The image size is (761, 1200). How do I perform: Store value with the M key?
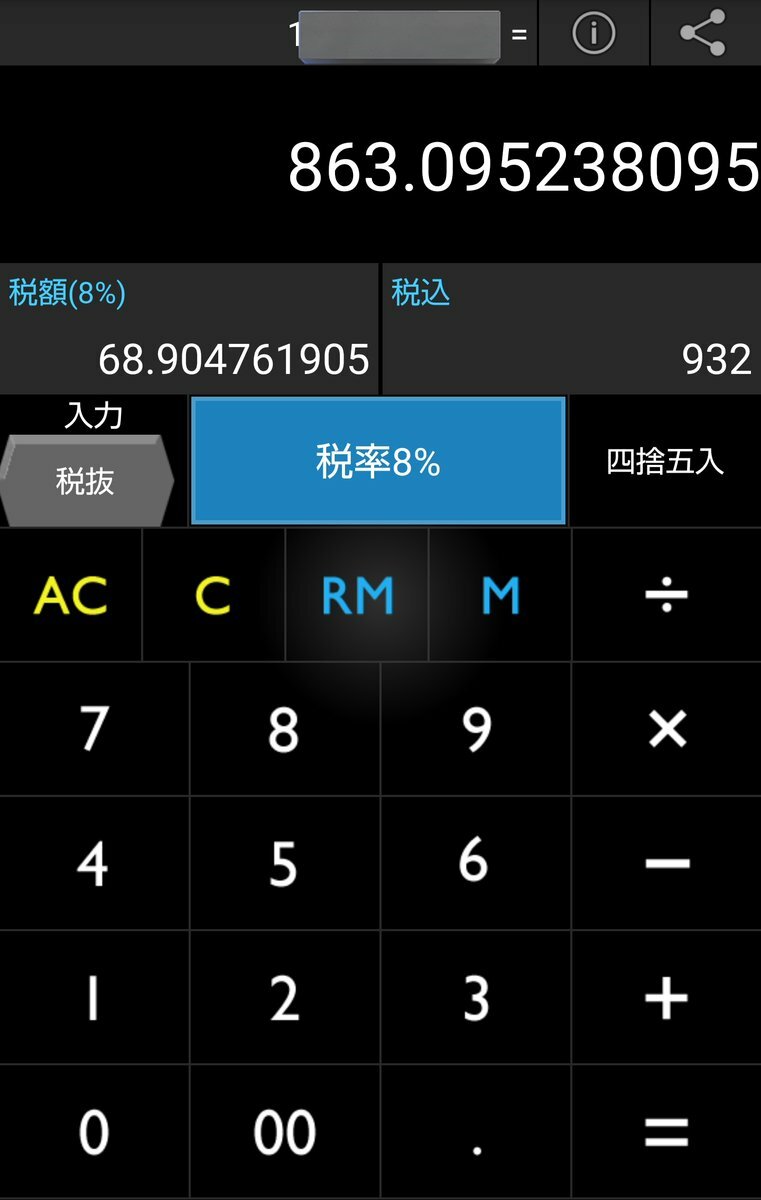coord(500,596)
